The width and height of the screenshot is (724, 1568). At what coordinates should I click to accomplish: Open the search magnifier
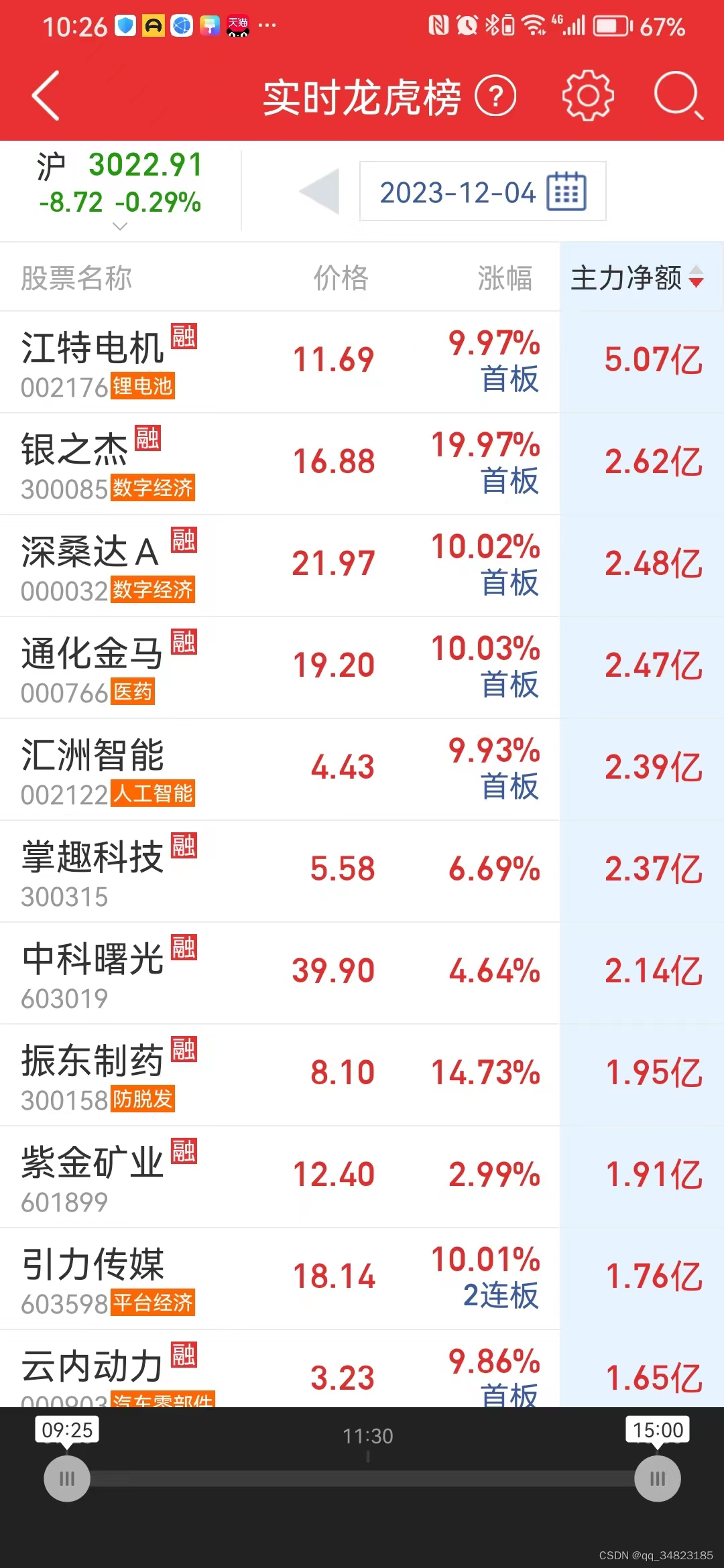[678, 96]
